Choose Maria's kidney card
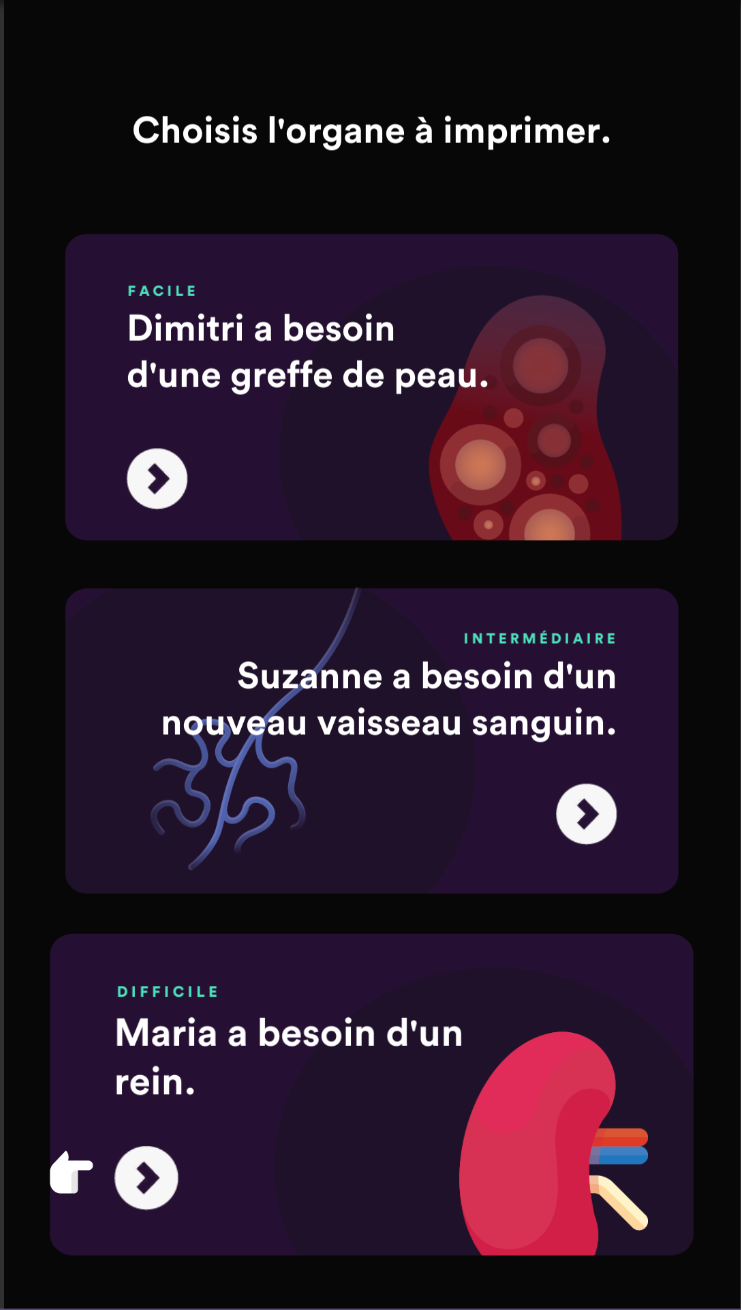 (371, 1094)
